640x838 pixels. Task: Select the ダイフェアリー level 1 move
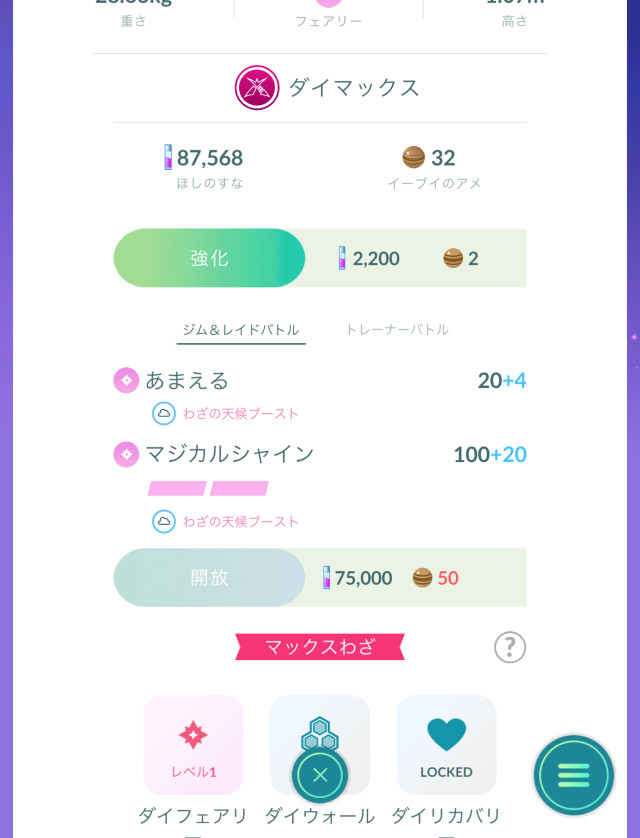pos(193,745)
